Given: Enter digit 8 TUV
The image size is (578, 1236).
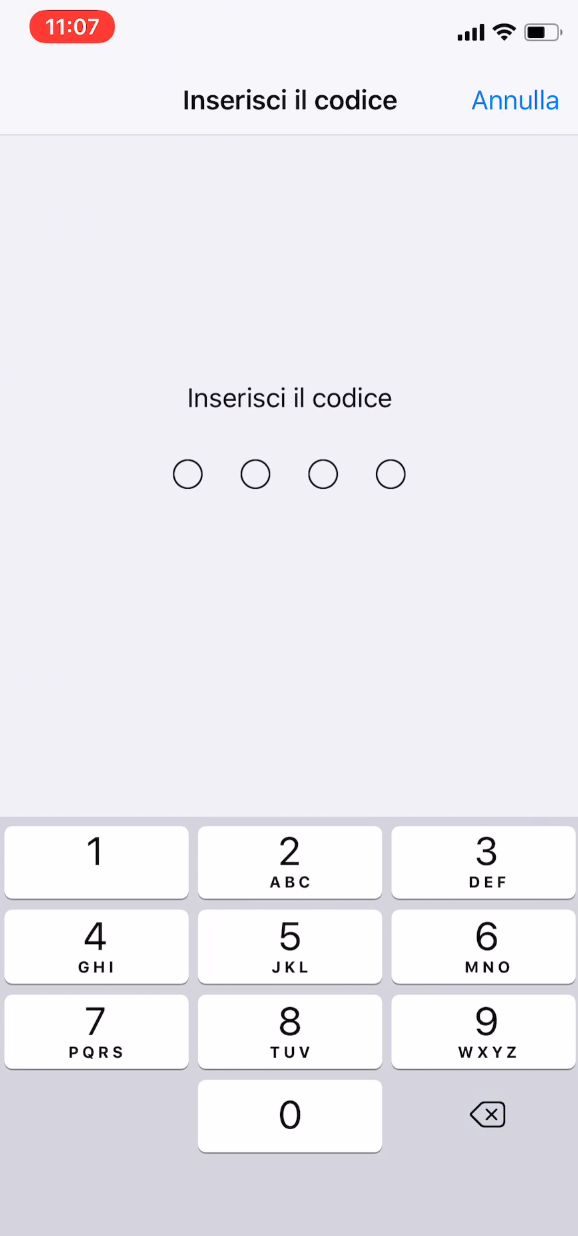Looking at the screenshot, I should click(x=290, y=1031).
